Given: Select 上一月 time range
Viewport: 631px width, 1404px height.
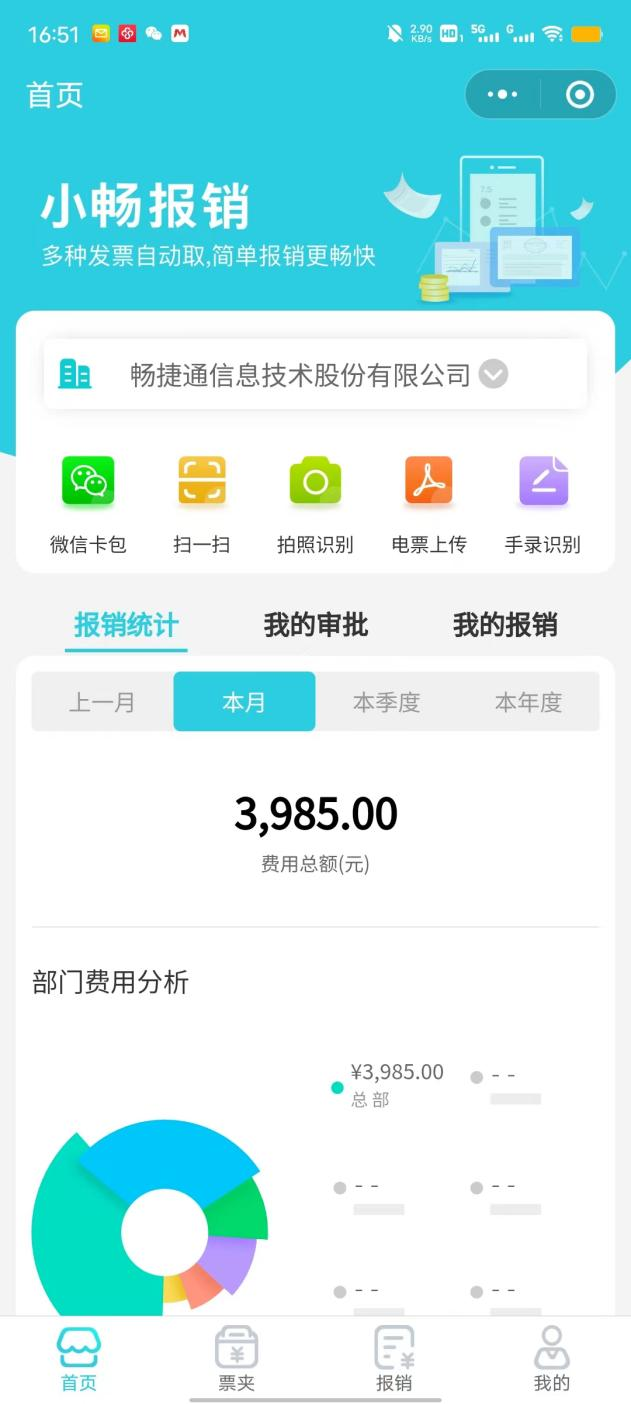Looking at the screenshot, I should tap(102, 702).
